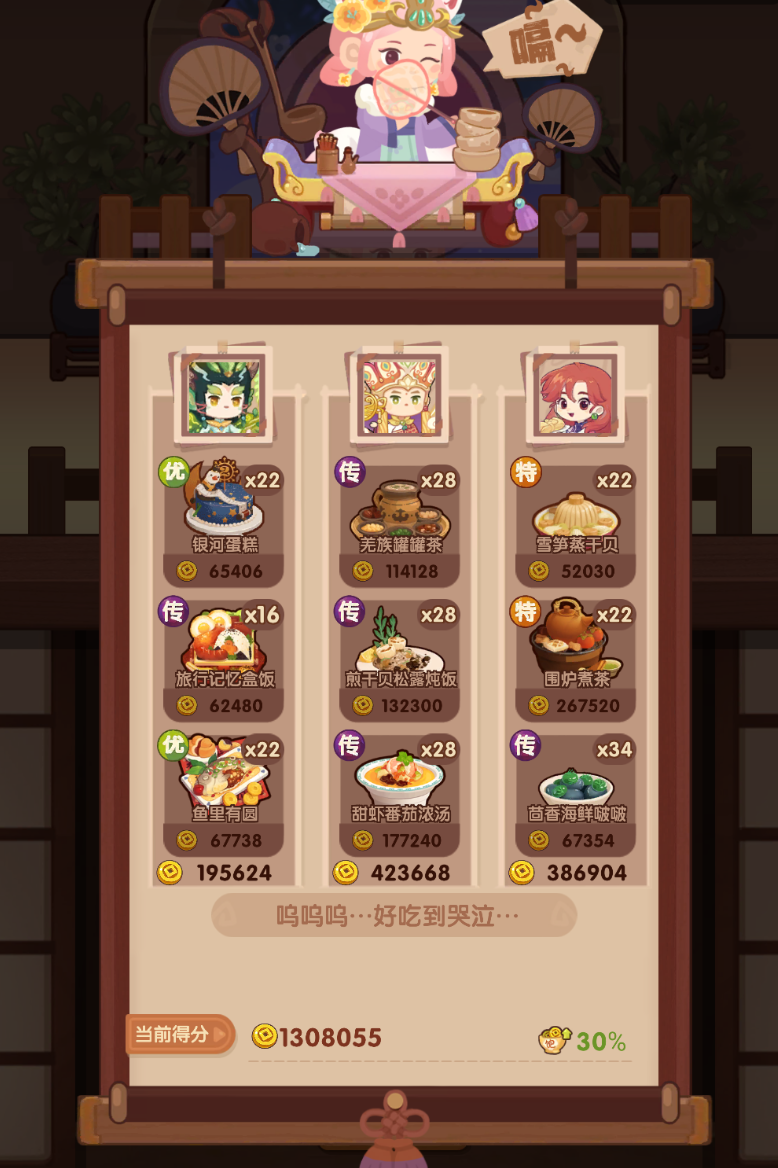Open the 茴香海鲜啵啵 dish card
The width and height of the screenshot is (778, 1168).
pyautogui.click(x=575, y=791)
